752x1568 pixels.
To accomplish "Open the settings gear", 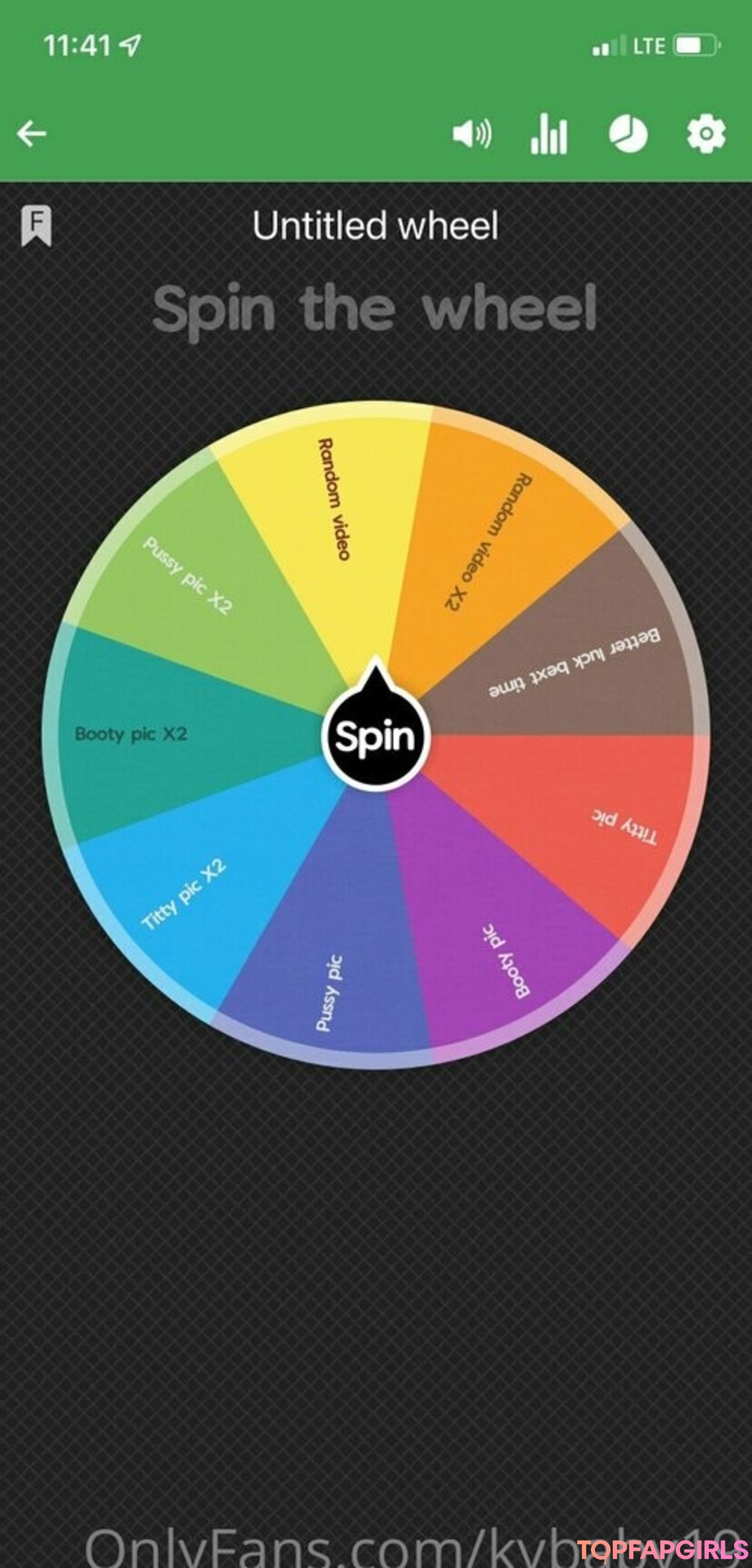I will (x=706, y=133).
